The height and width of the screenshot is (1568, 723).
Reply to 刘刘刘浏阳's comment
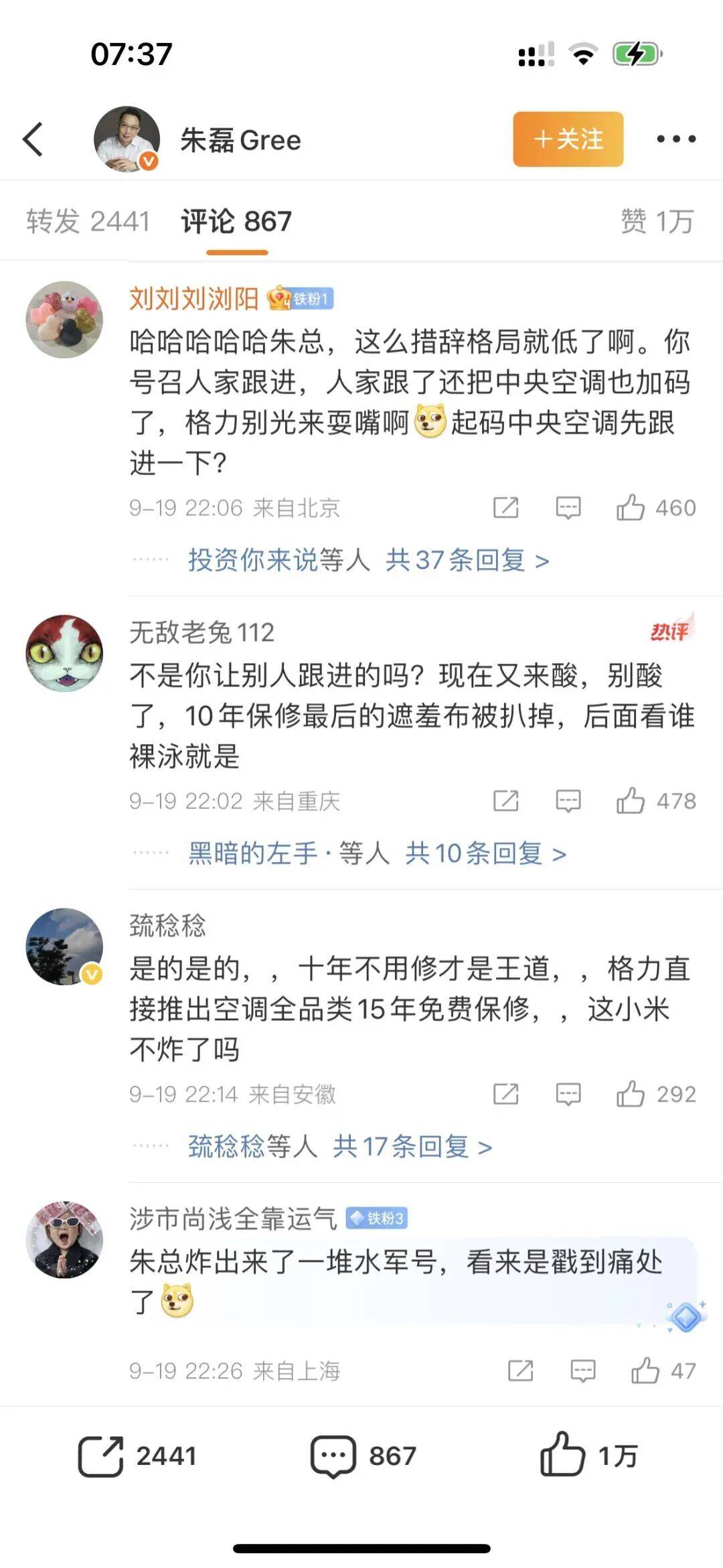(568, 508)
